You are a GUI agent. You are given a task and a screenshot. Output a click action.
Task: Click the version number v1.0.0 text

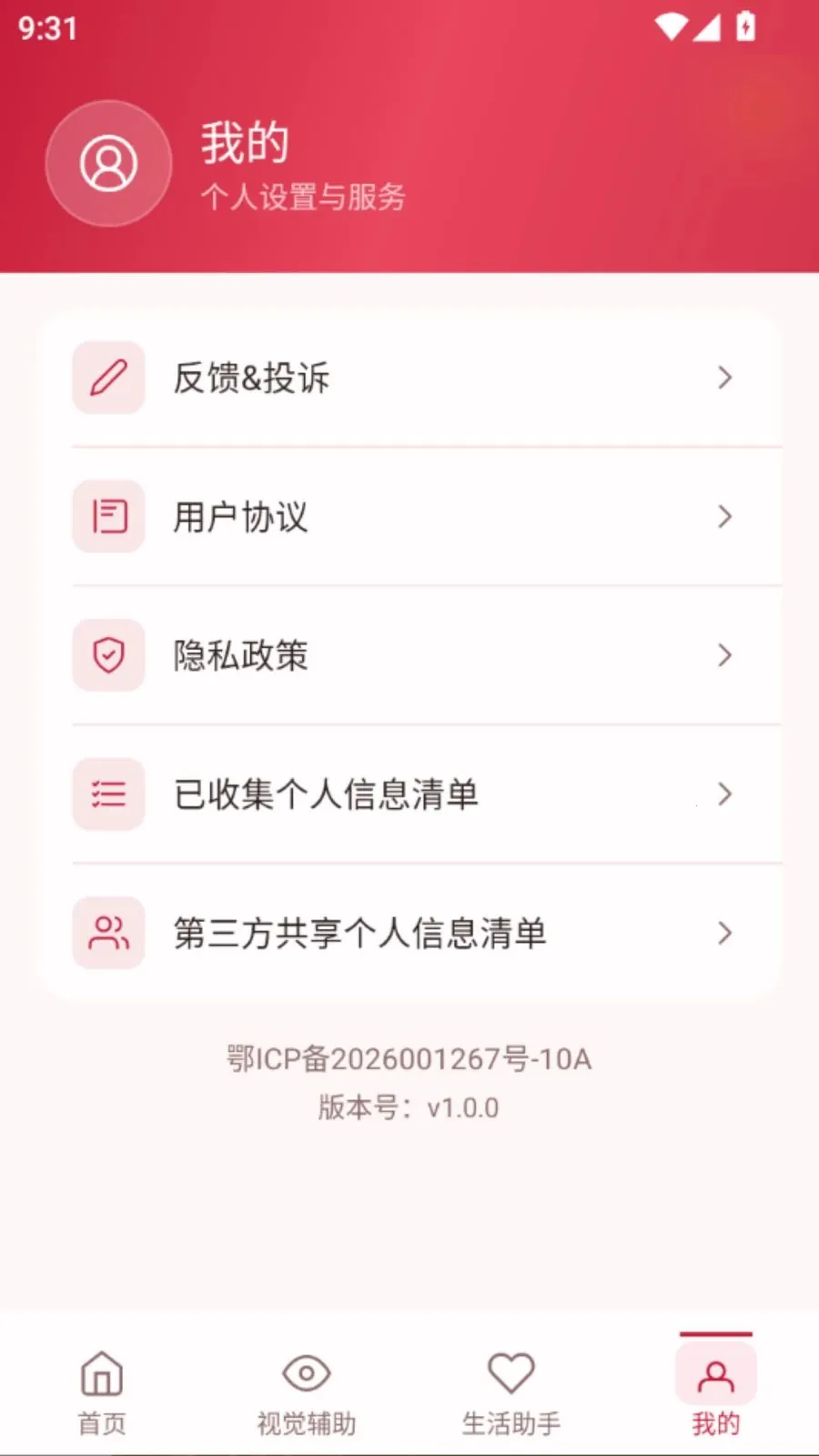click(x=409, y=1107)
